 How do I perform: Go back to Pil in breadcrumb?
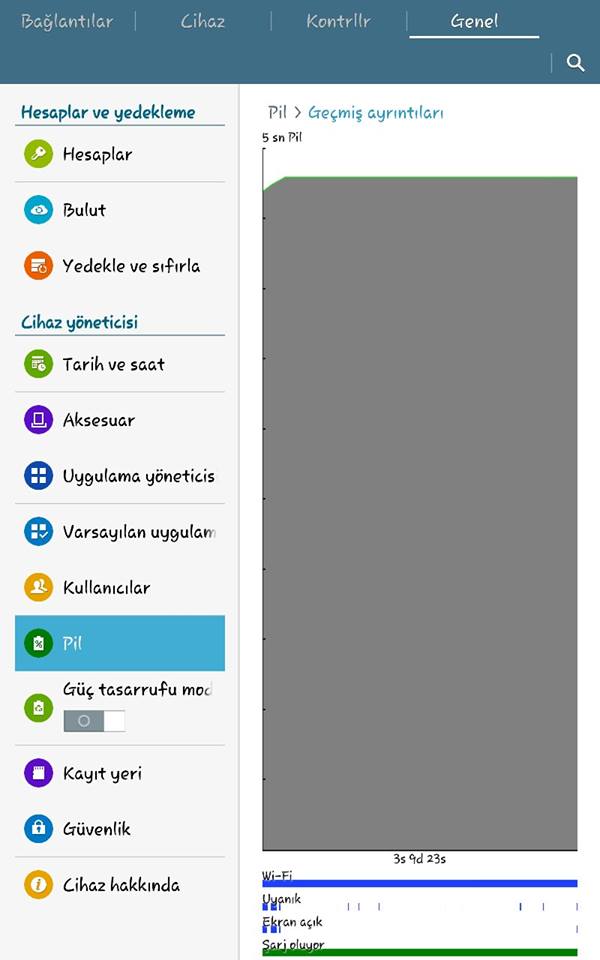pyautogui.click(x=277, y=113)
